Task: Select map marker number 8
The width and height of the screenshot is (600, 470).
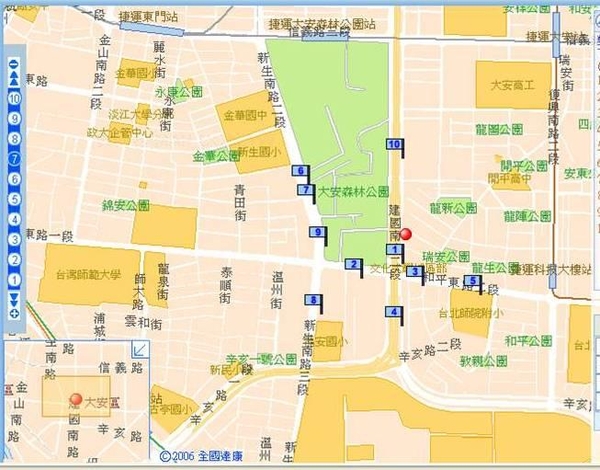Action: click(314, 300)
